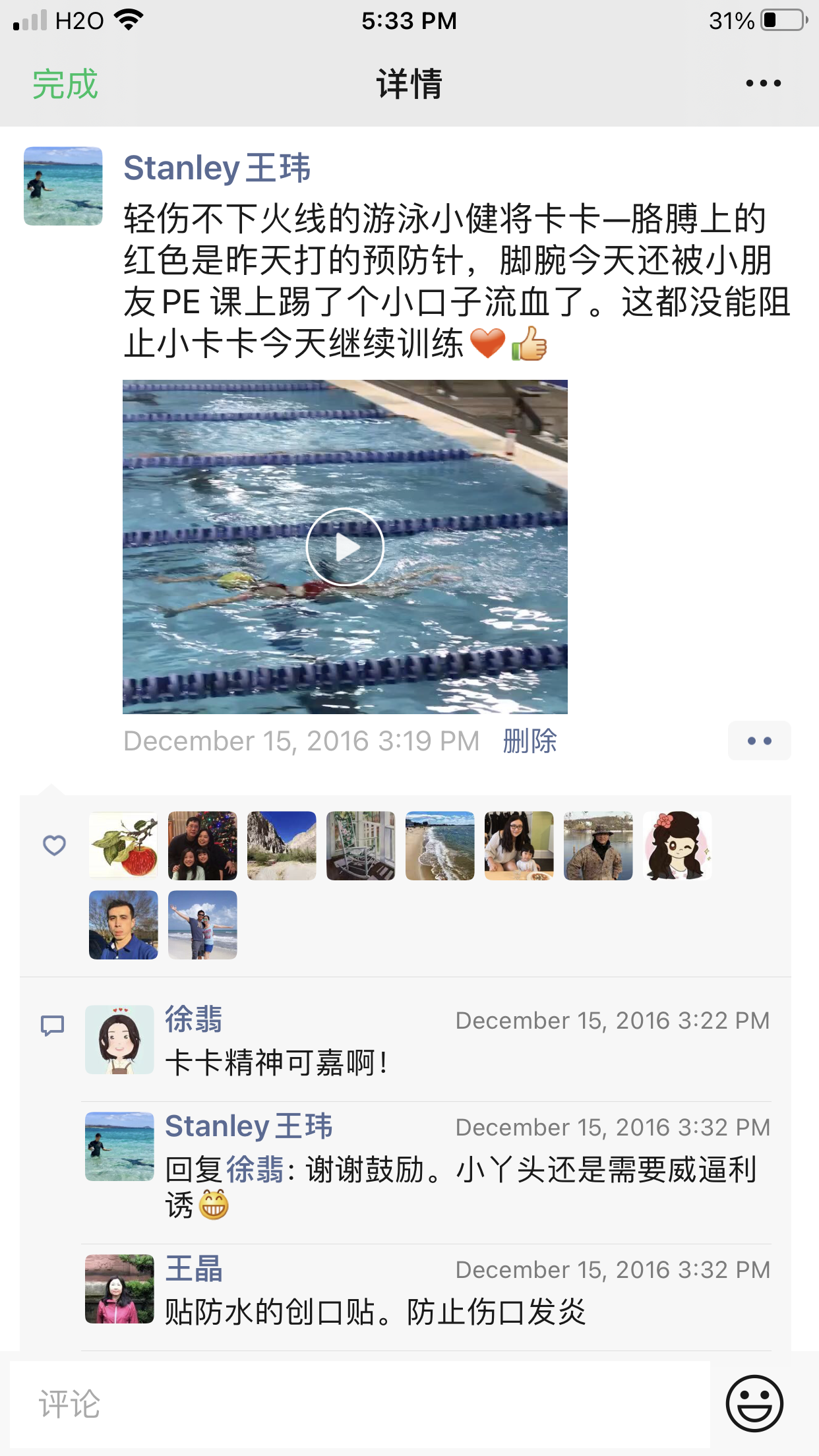Open the apple avatar in the likes
Image resolution: width=819 pixels, height=1456 pixels.
[x=124, y=845]
